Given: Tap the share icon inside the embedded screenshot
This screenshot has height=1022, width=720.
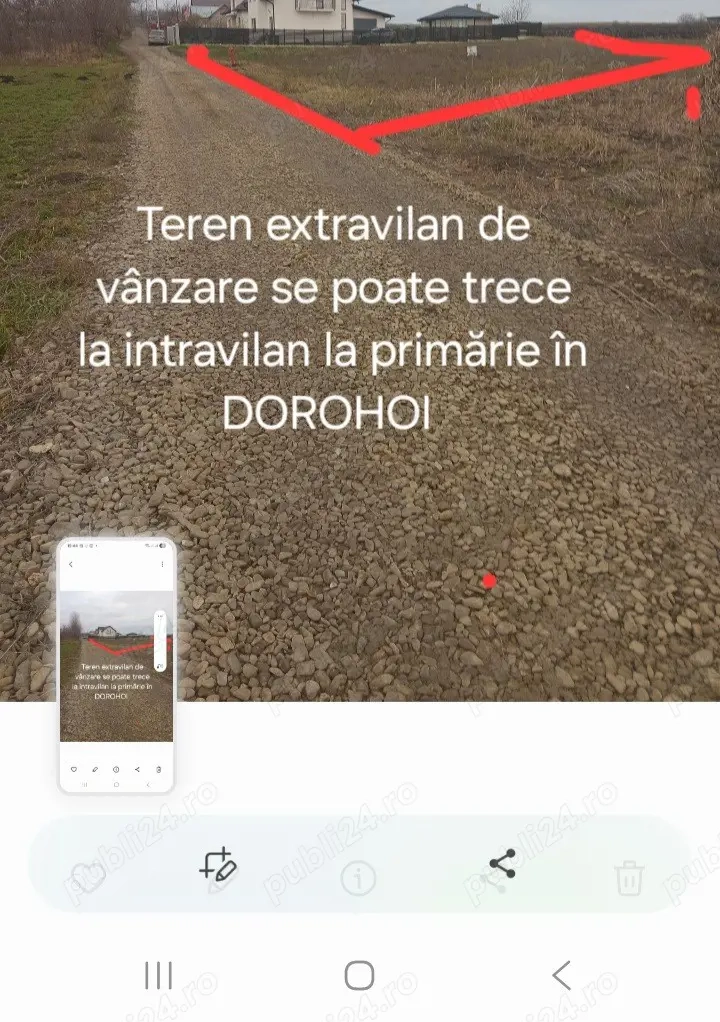Looking at the screenshot, I should pyautogui.click(x=137, y=768).
